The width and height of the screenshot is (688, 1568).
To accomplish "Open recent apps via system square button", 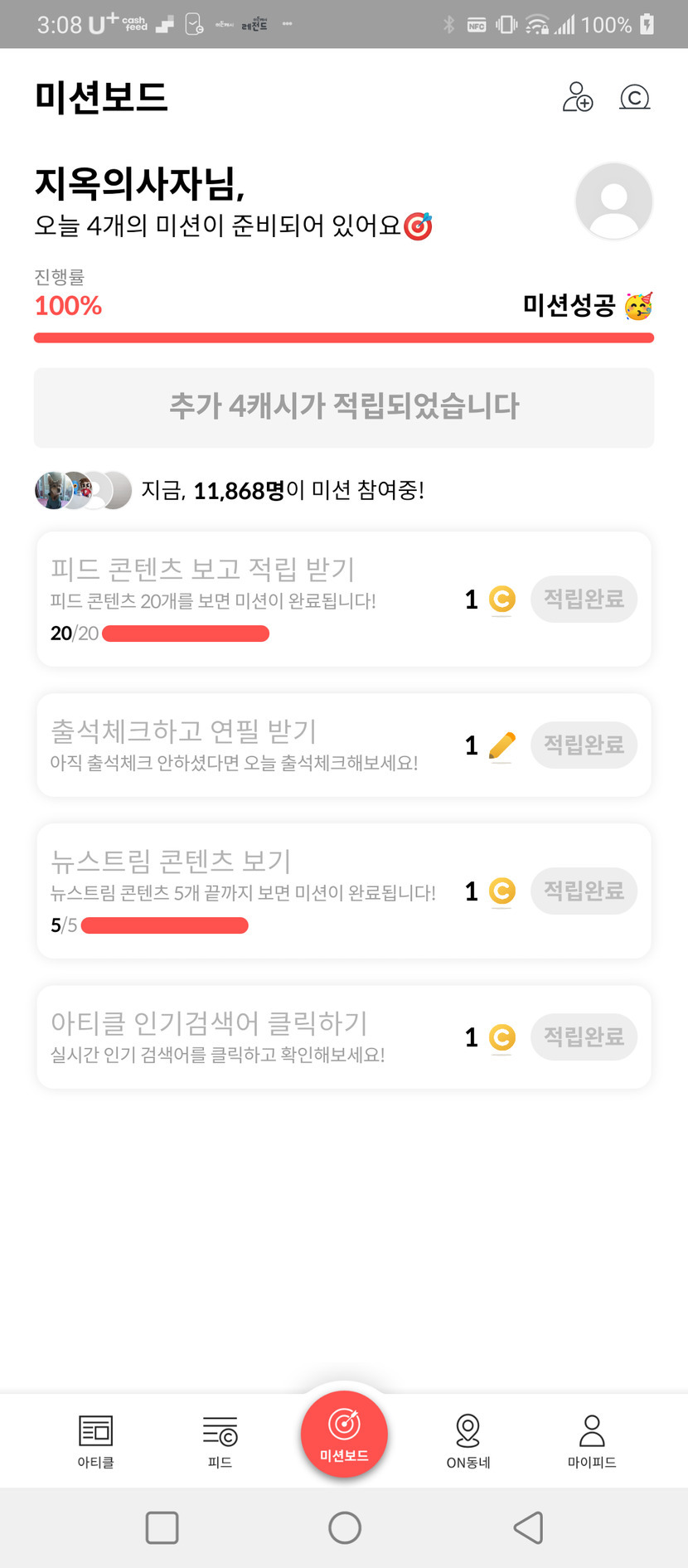I will 162,1527.
